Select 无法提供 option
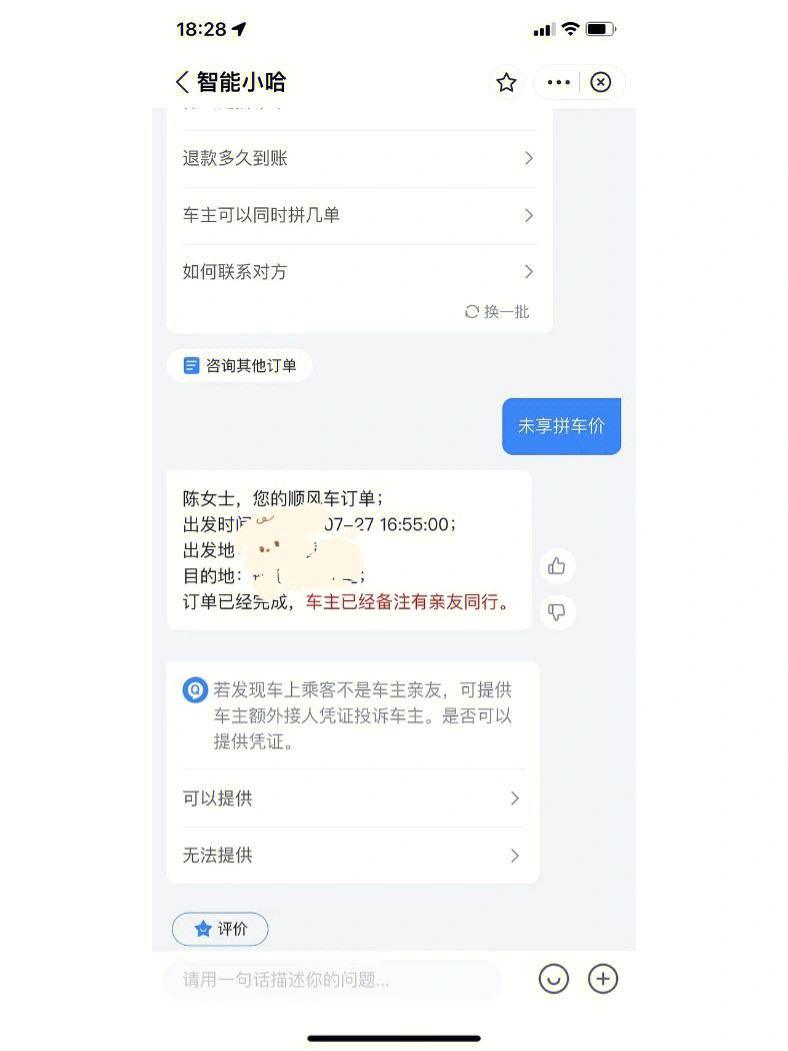788x1051 pixels. click(x=352, y=855)
